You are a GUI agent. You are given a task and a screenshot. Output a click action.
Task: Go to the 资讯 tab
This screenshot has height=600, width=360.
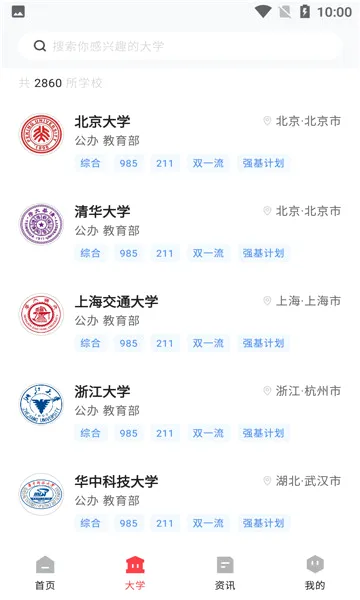coord(225,573)
